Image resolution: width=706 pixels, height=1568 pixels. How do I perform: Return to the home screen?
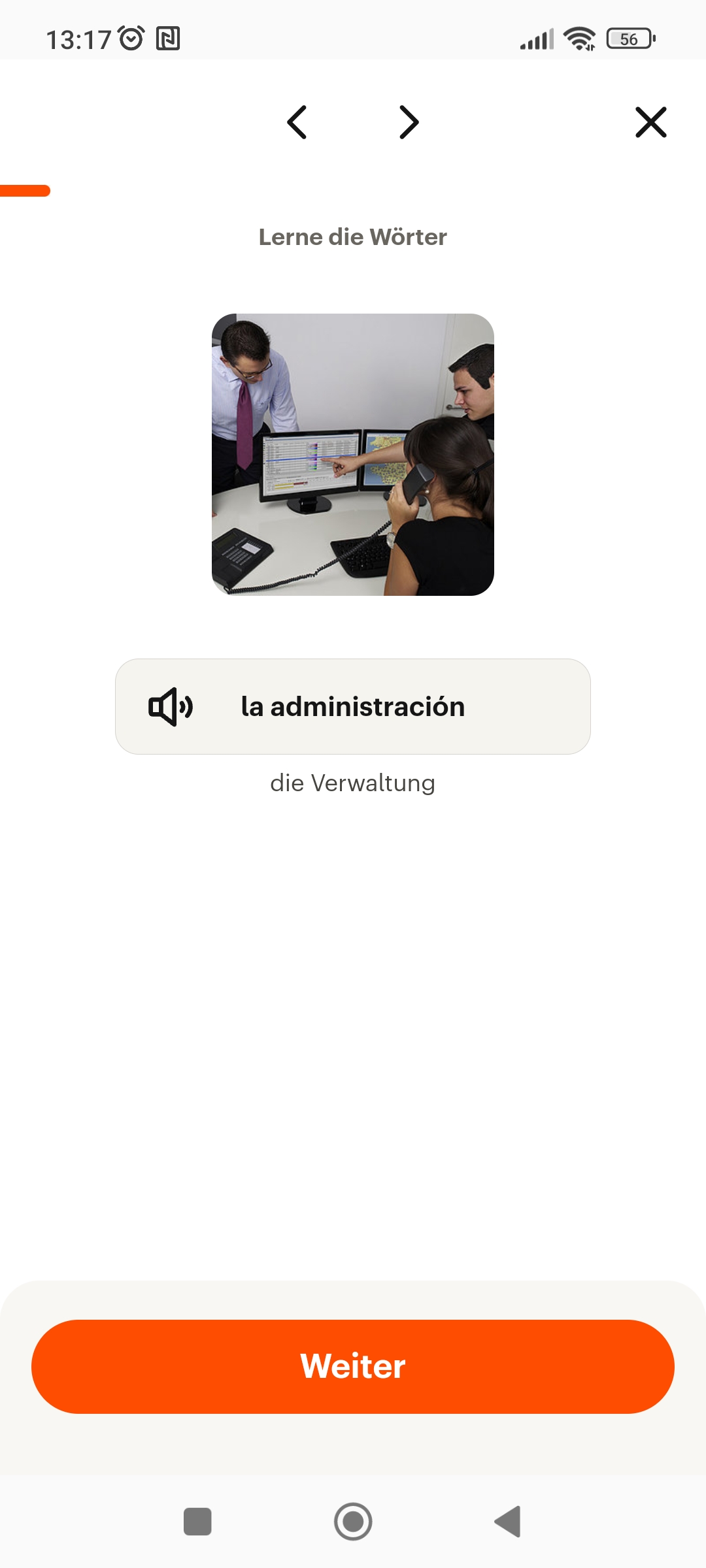(353, 1522)
